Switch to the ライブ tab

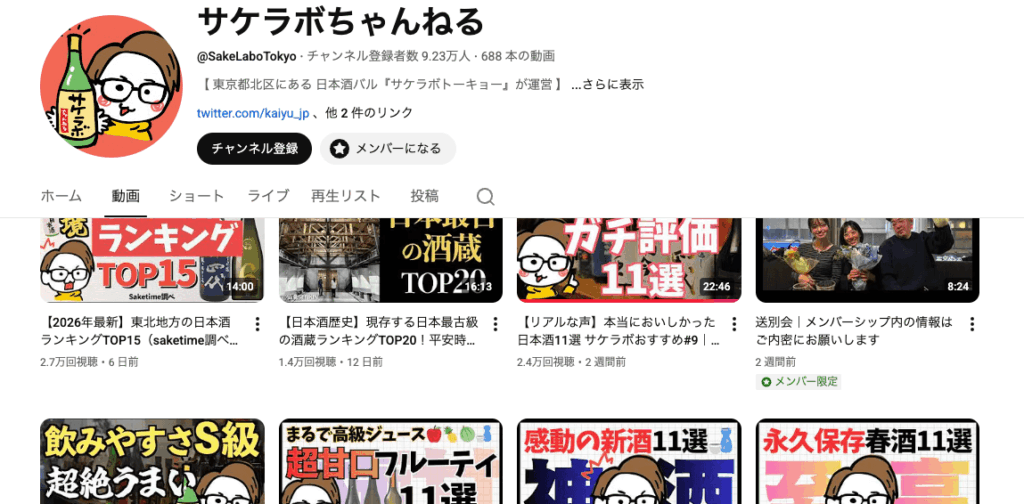(268, 196)
